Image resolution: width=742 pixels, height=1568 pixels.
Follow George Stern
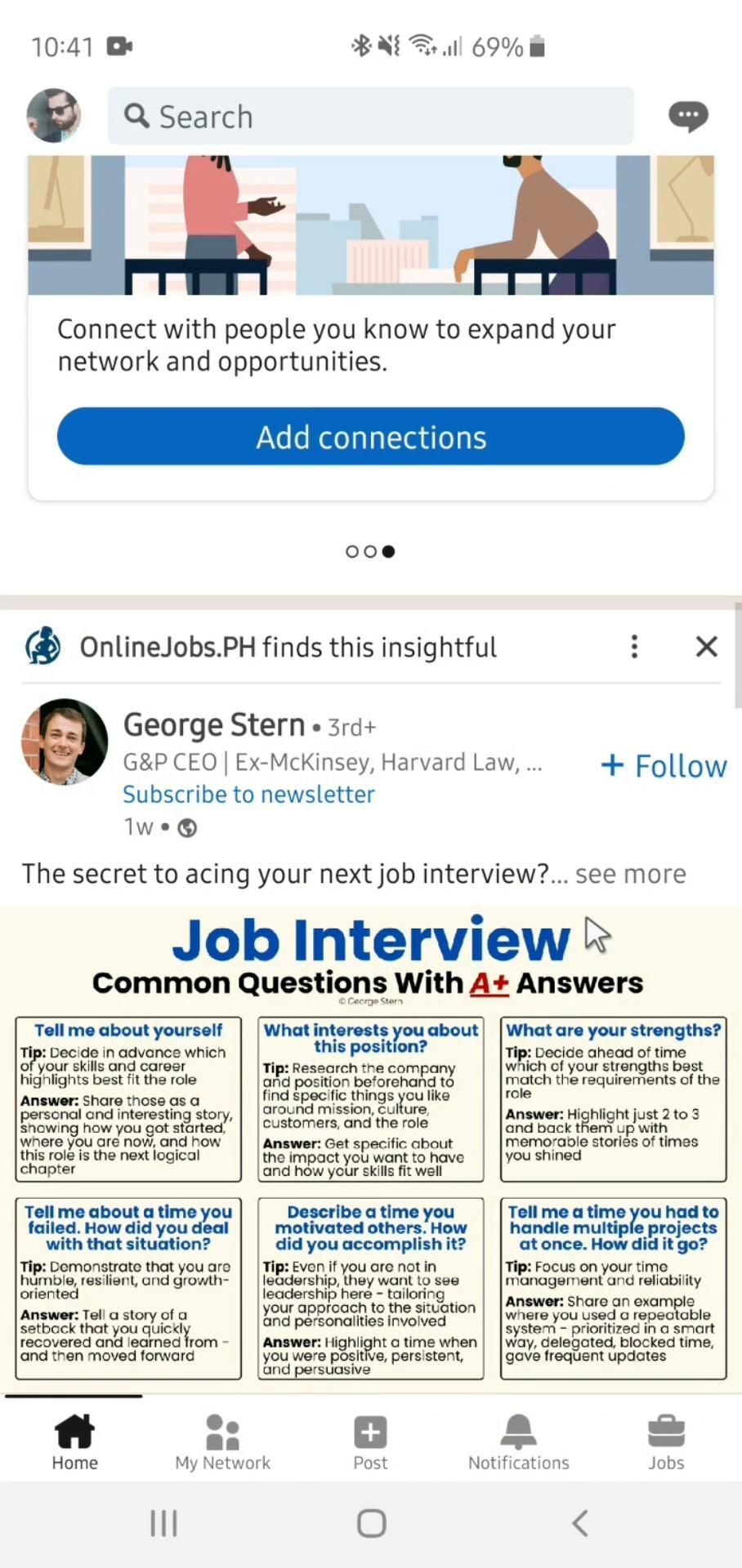coord(664,766)
